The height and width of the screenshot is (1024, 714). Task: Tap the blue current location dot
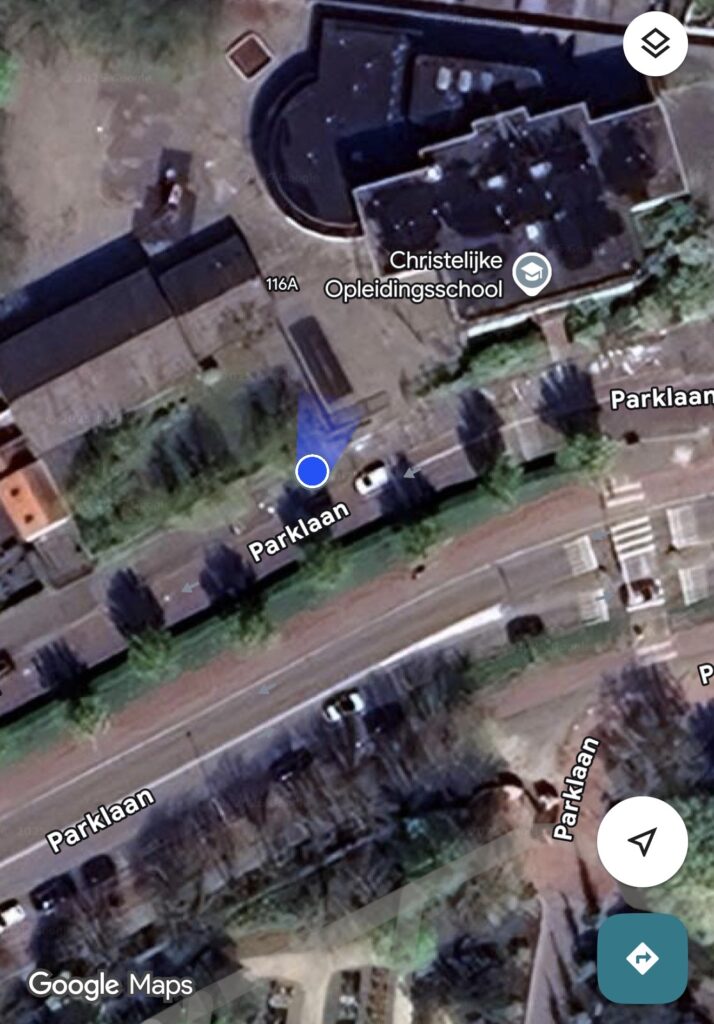313,470
